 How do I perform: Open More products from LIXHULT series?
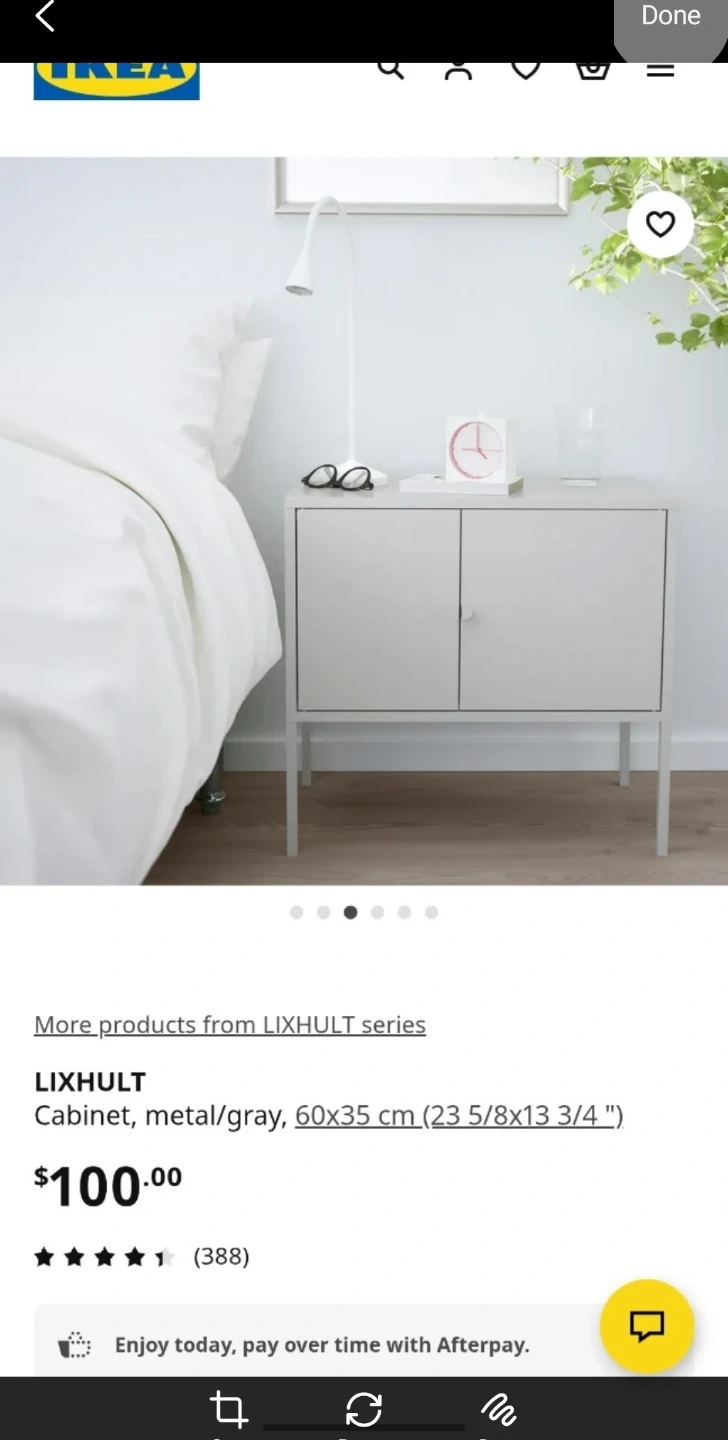pos(230,1025)
